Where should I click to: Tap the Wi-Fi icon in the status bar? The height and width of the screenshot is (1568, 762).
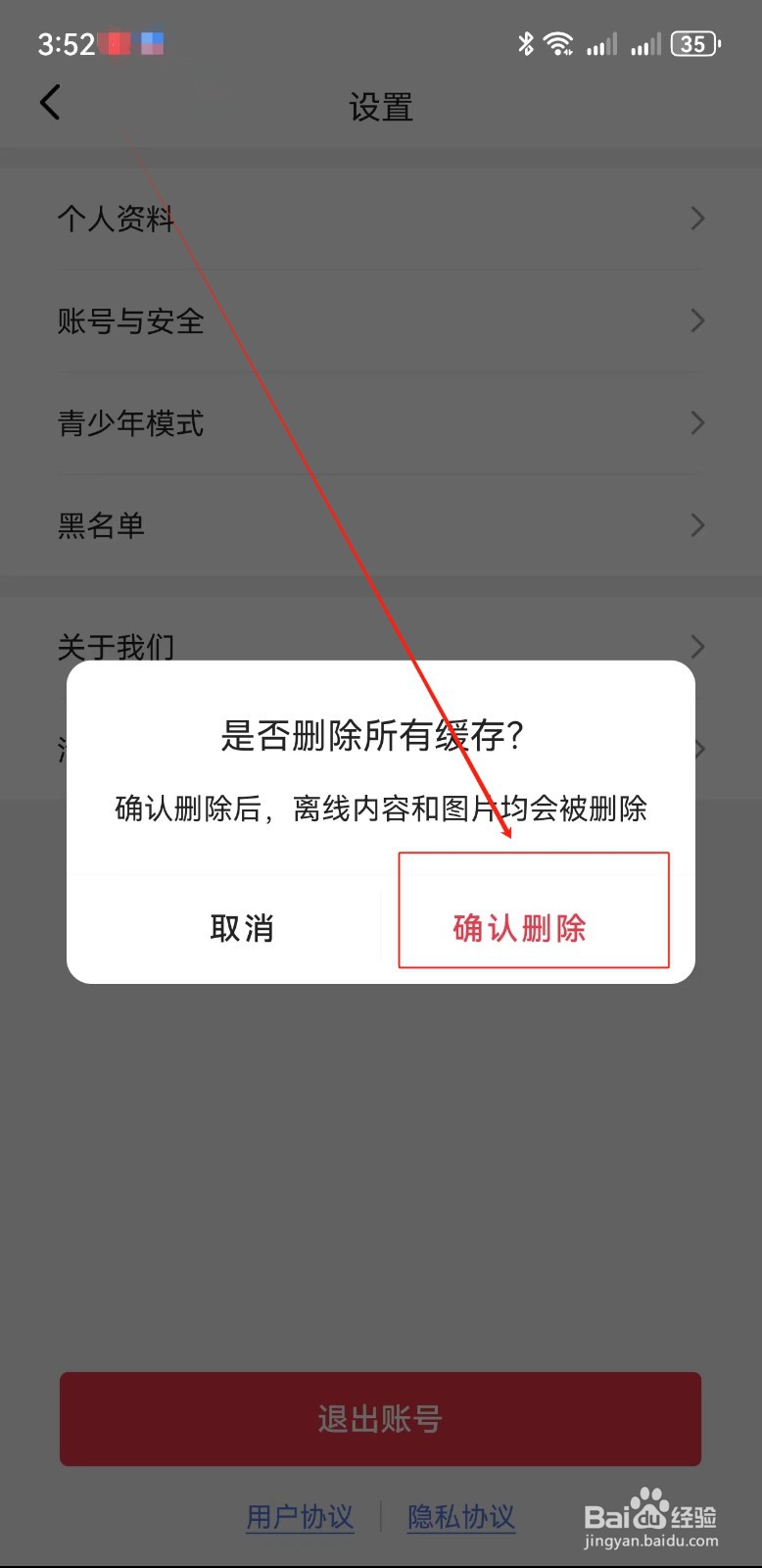[x=559, y=42]
